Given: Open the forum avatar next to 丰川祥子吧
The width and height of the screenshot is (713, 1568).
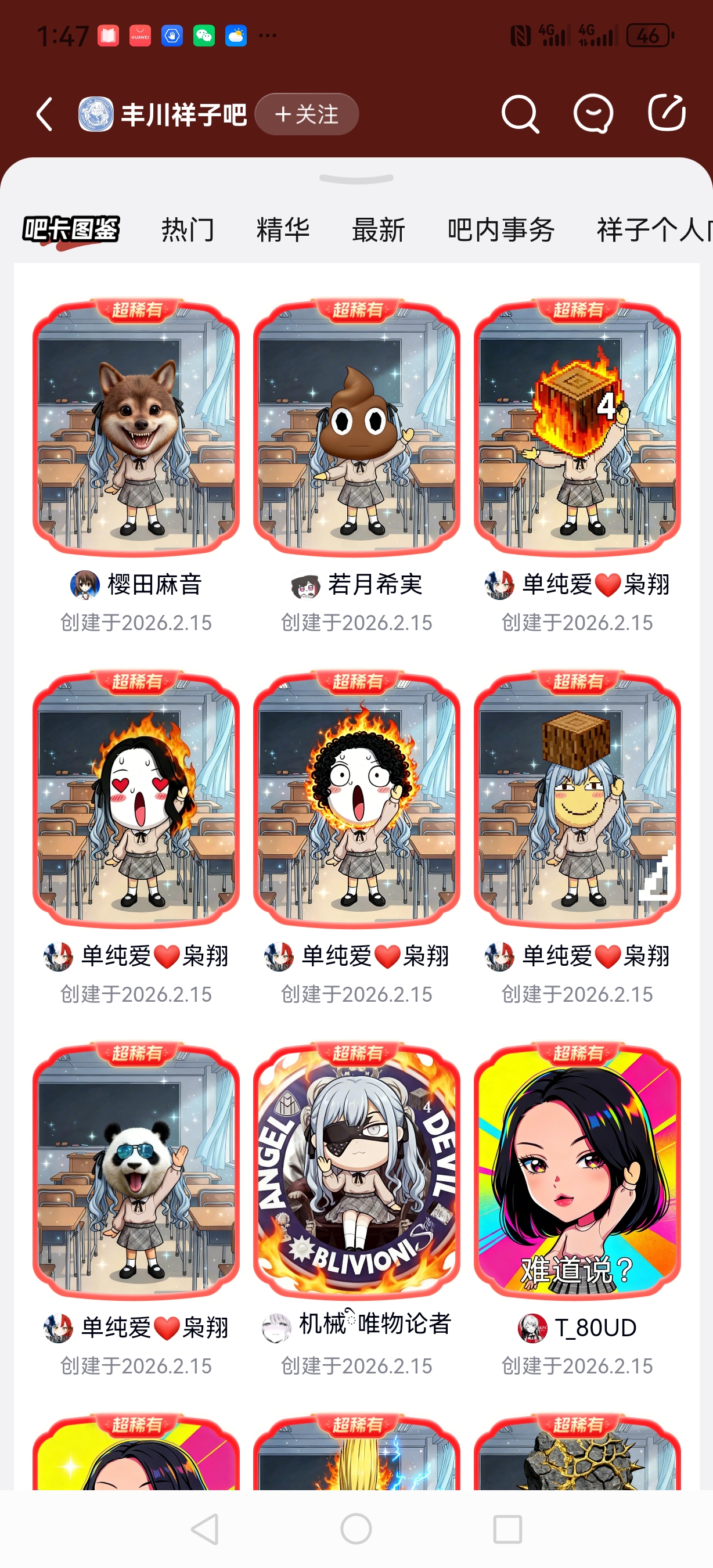Looking at the screenshot, I should pos(96,114).
